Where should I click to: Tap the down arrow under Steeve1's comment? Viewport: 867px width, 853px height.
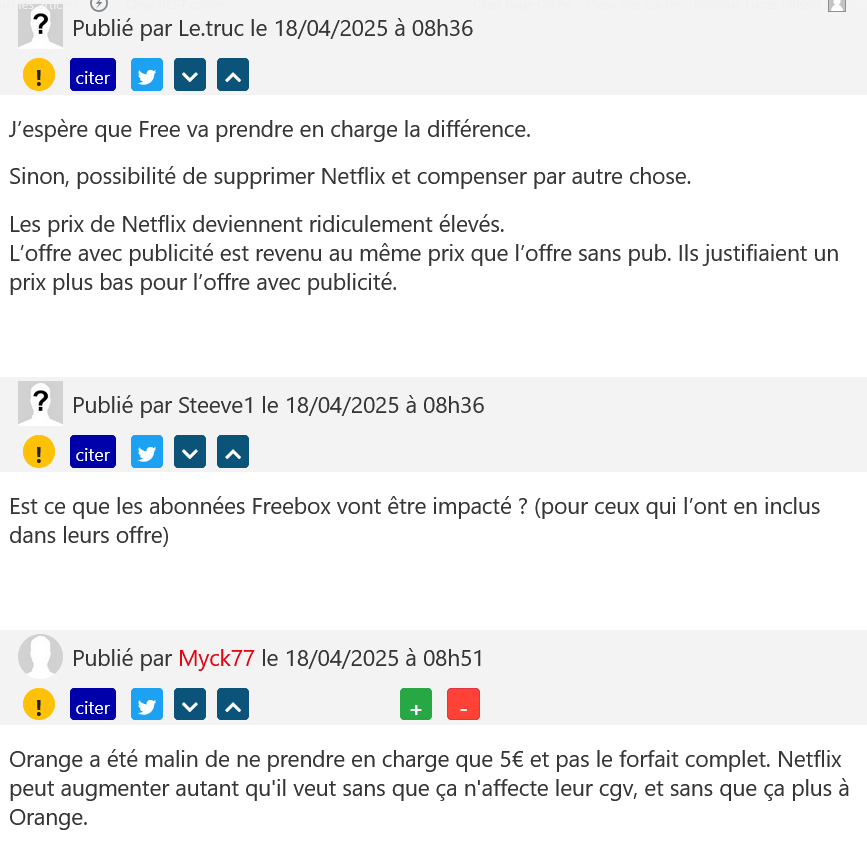coord(190,453)
